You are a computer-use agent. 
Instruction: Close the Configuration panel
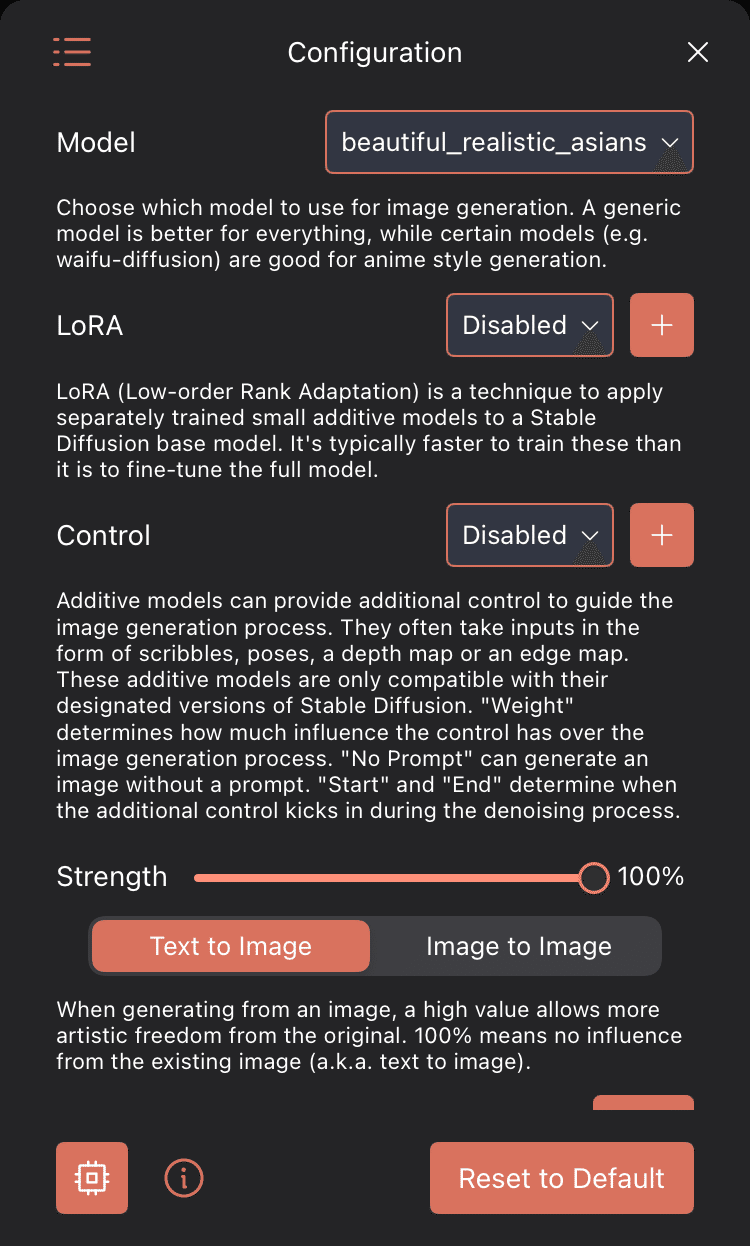pyautogui.click(x=698, y=52)
